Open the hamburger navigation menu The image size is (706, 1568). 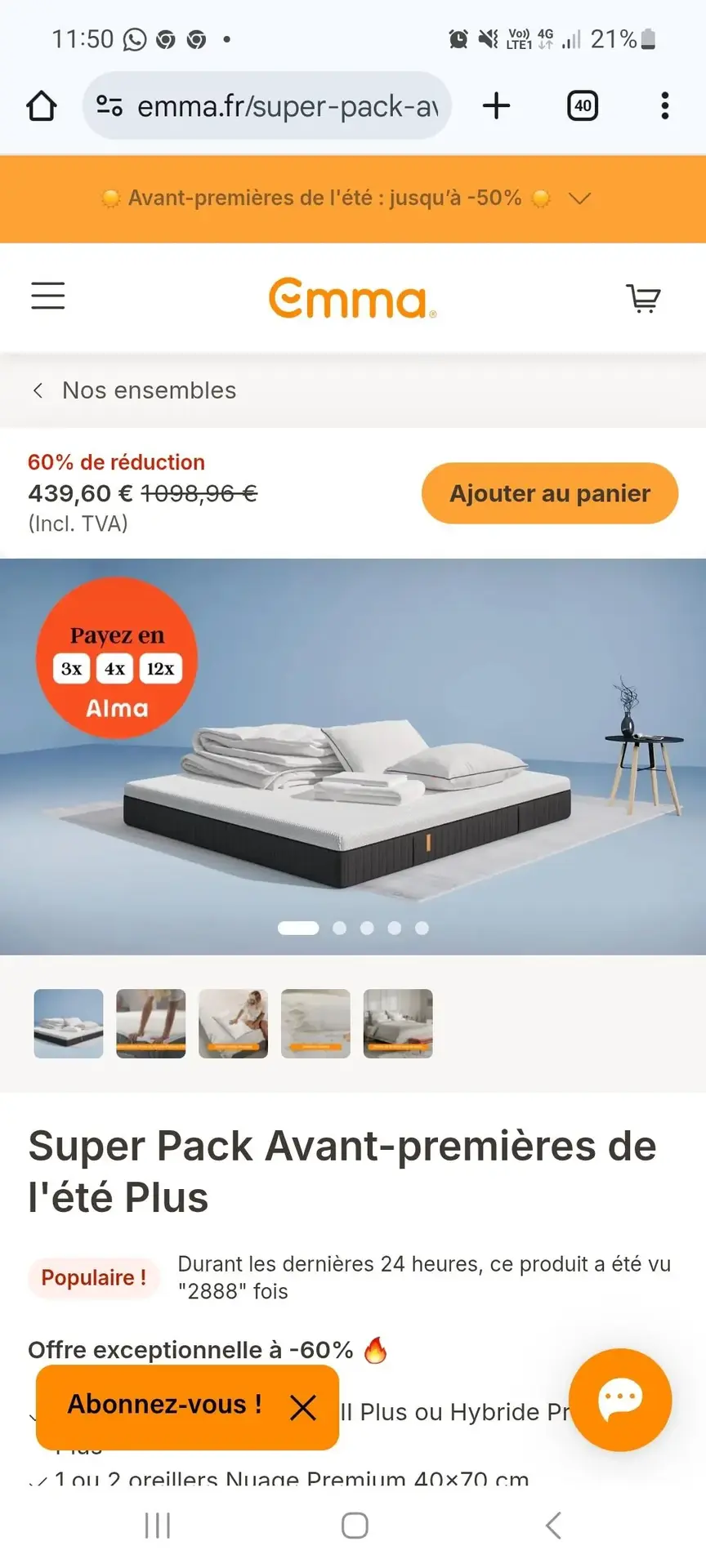coord(48,296)
